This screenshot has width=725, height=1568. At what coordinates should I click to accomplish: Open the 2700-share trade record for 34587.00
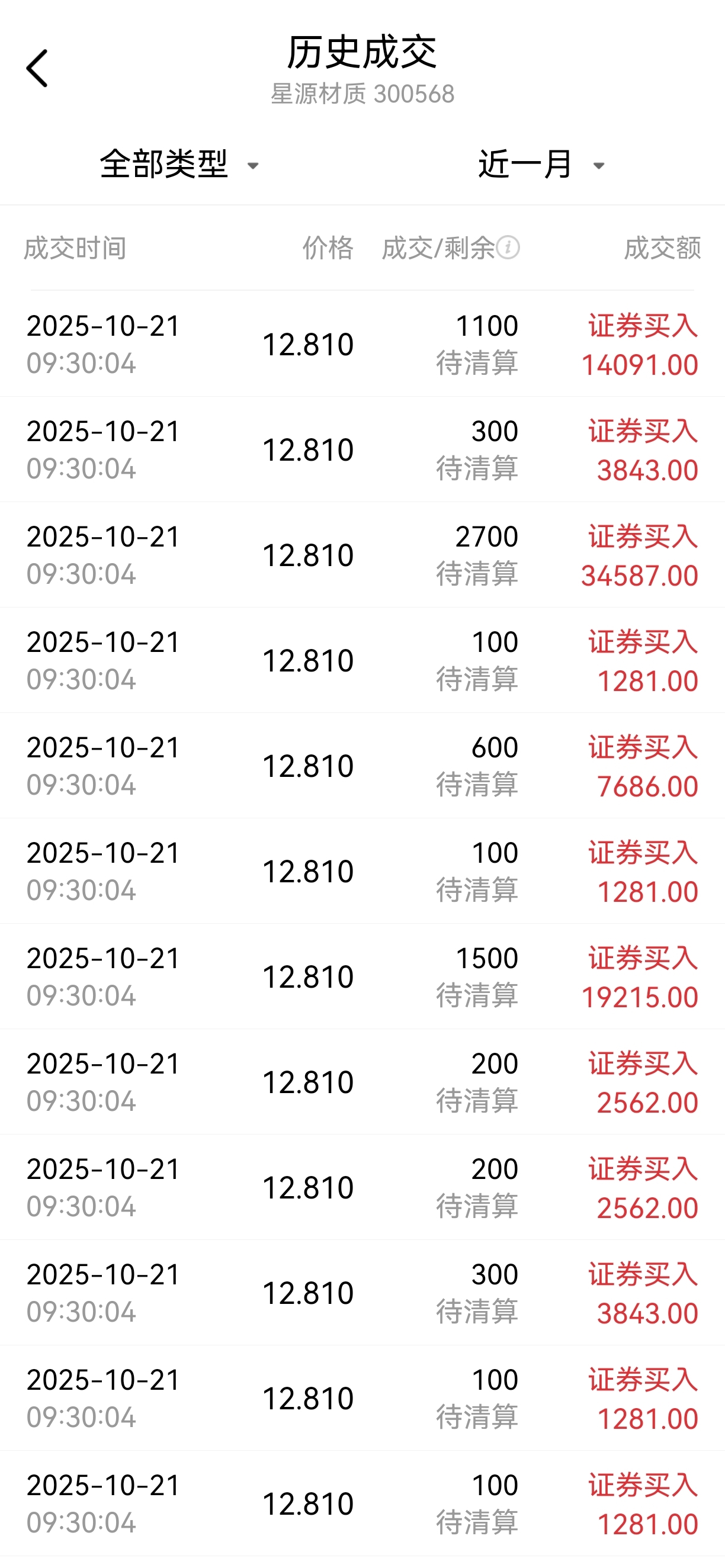[362, 555]
